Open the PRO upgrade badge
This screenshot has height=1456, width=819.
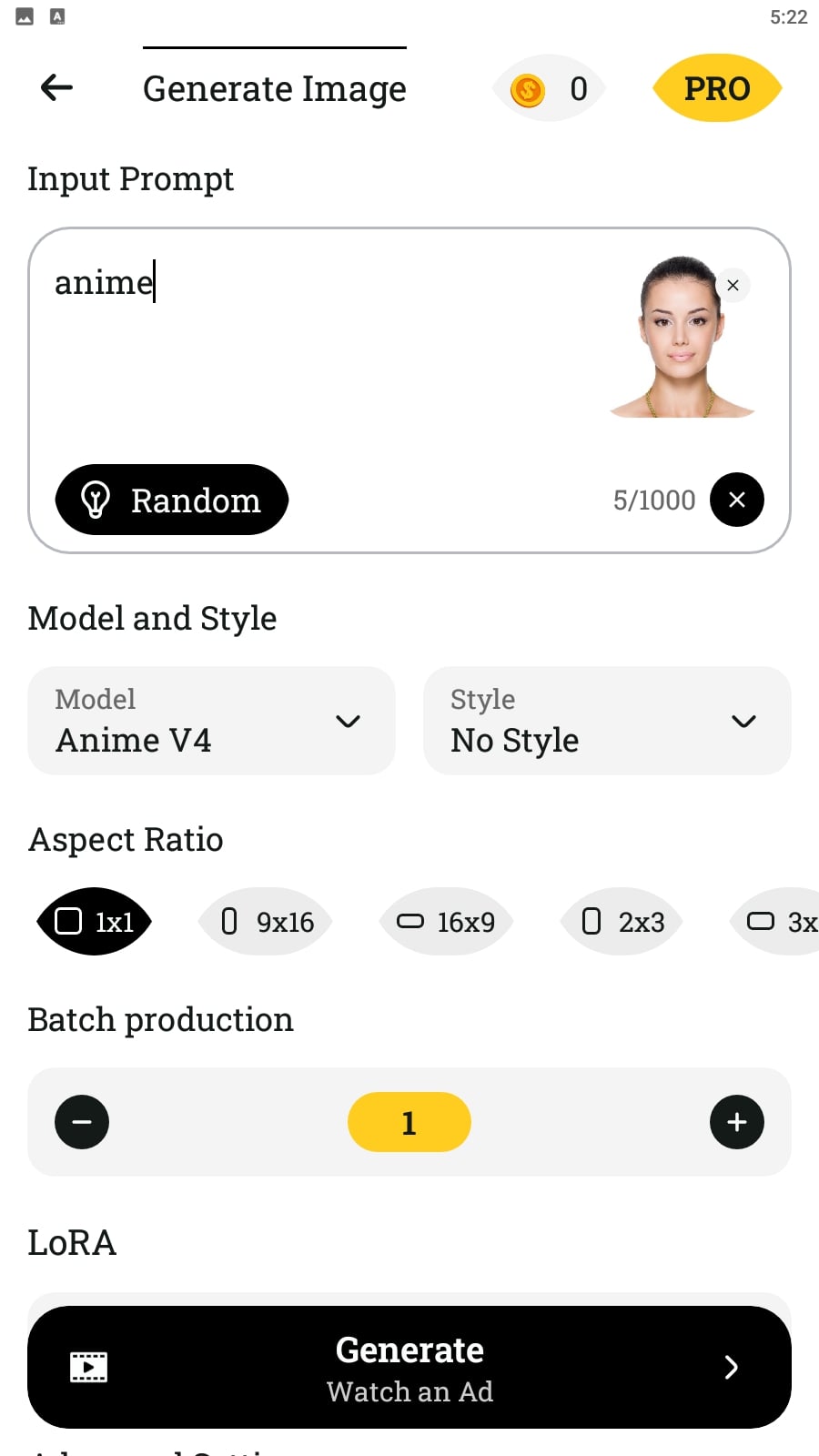pyautogui.click(x=717, y=89)
